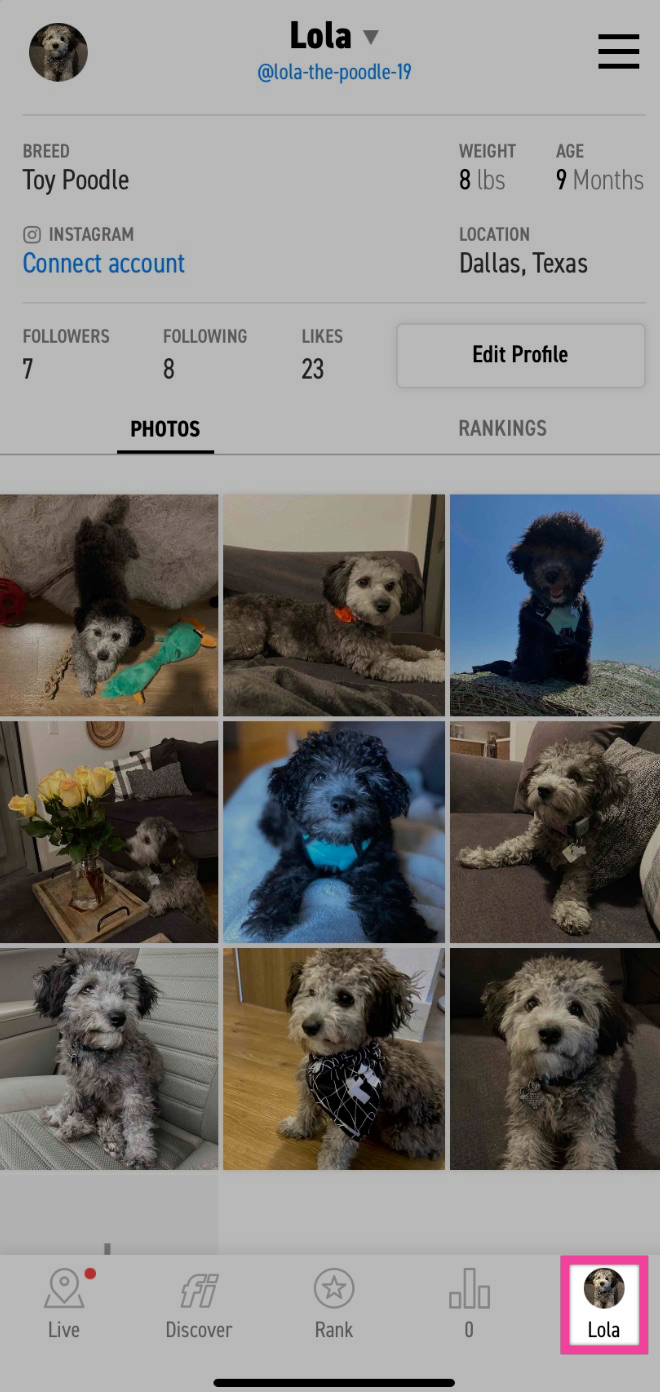Switch to the Rank tab

pos(334,1302)
